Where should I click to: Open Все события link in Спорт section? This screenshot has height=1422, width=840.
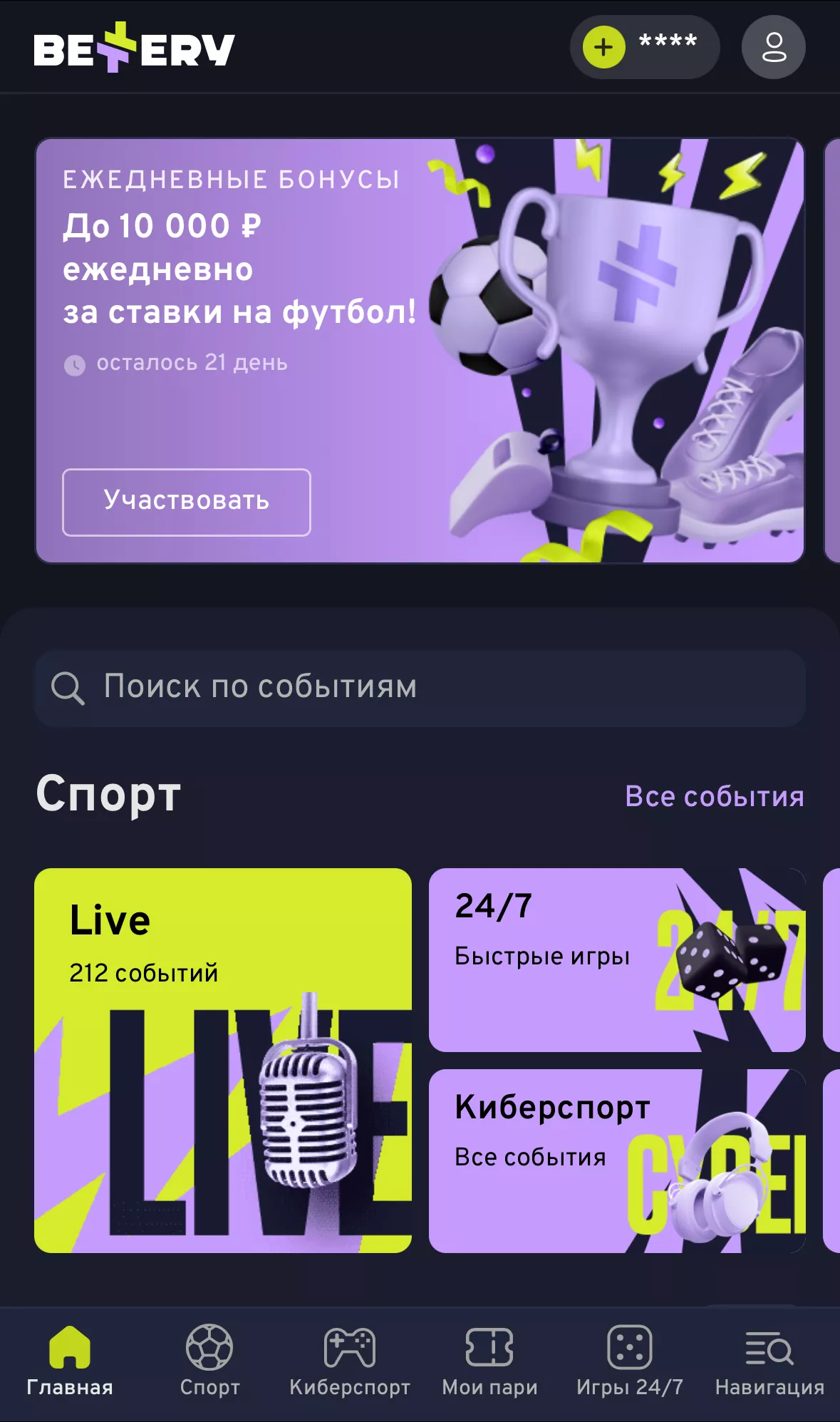pyautogui.click(x=715, y=797)
